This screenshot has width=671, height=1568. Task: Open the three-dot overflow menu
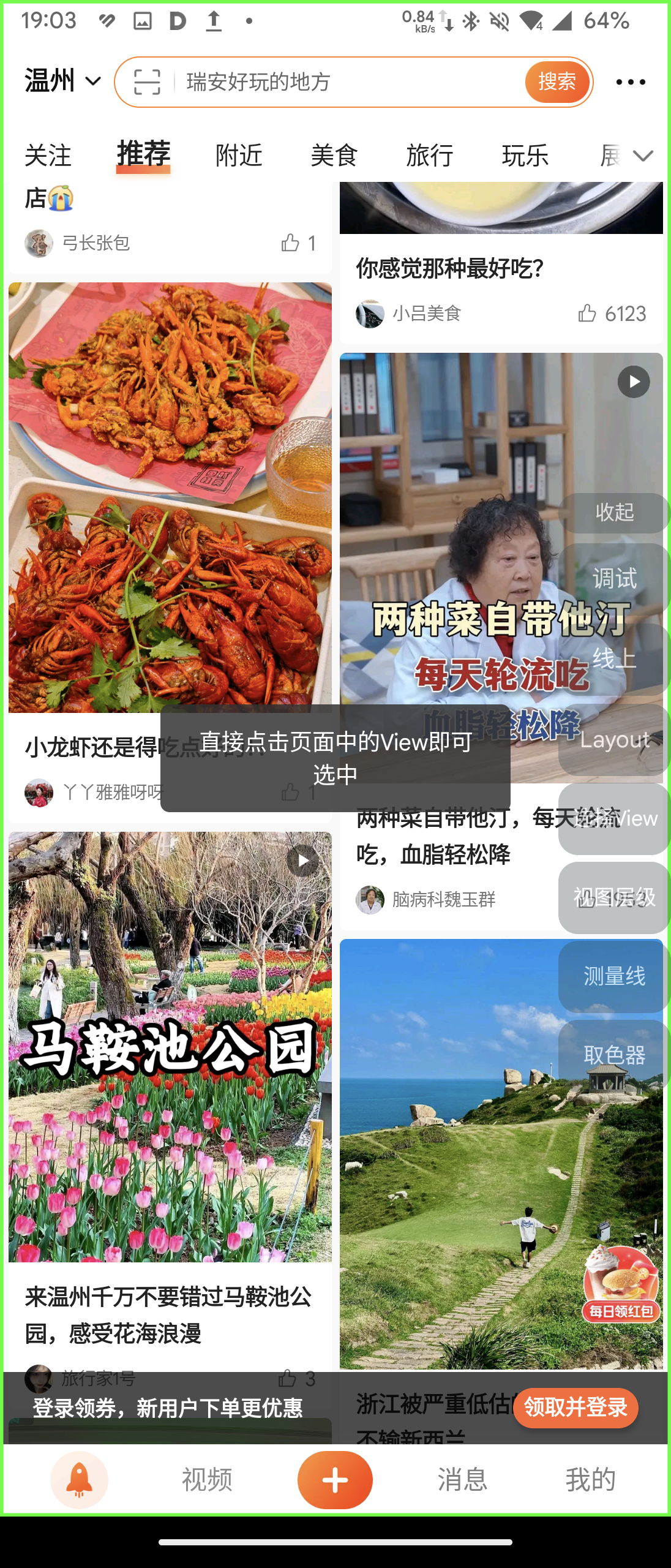pos(631,82)
